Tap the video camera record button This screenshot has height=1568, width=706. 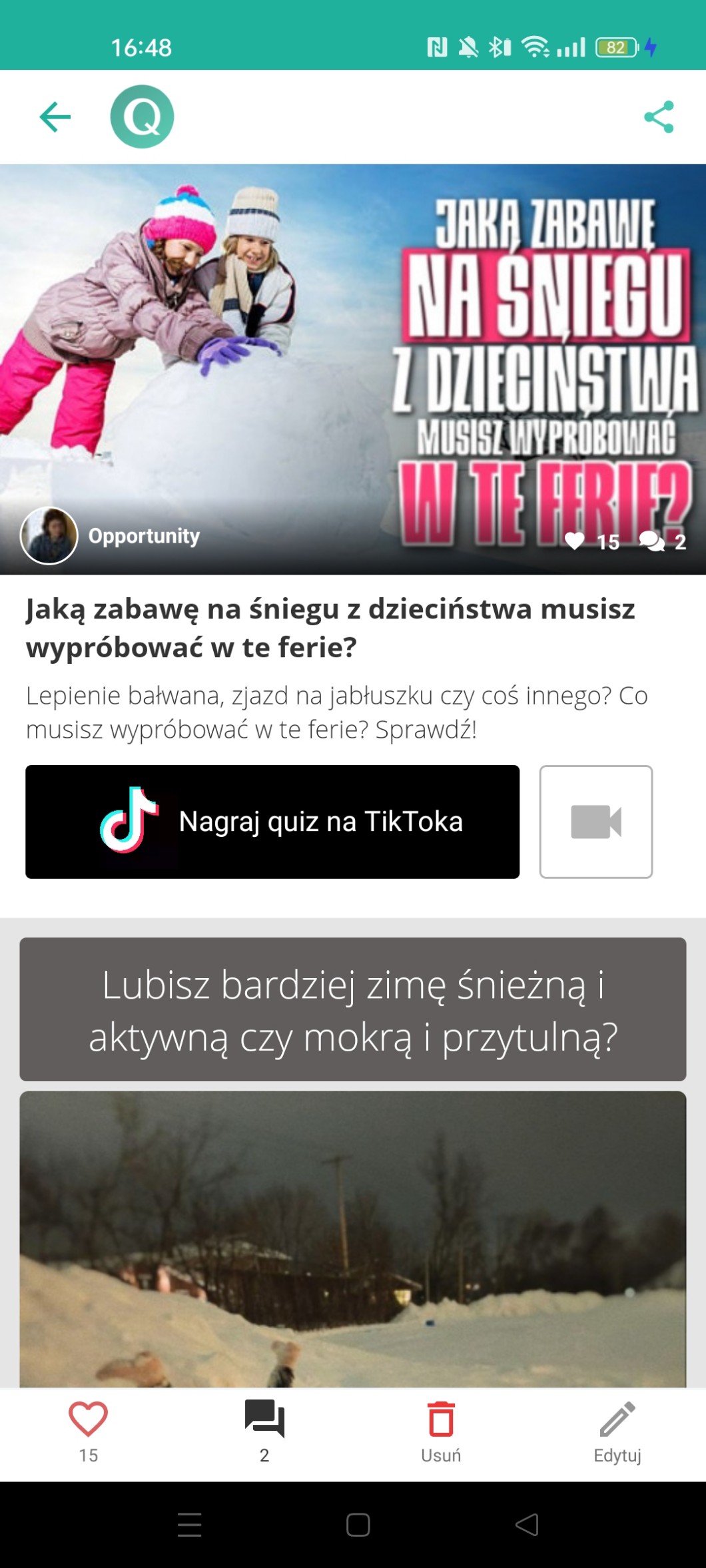596,822
